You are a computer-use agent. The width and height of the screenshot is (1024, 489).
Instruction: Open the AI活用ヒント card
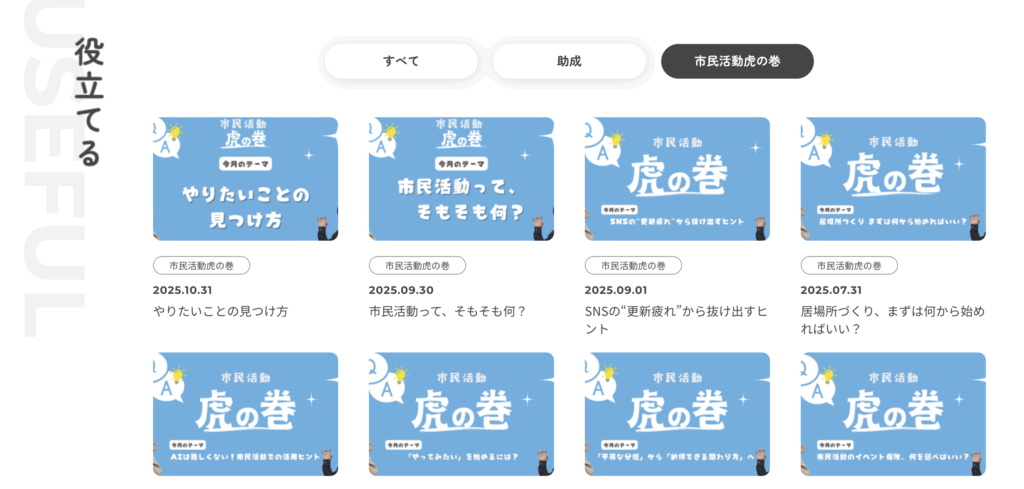point(245,413)
